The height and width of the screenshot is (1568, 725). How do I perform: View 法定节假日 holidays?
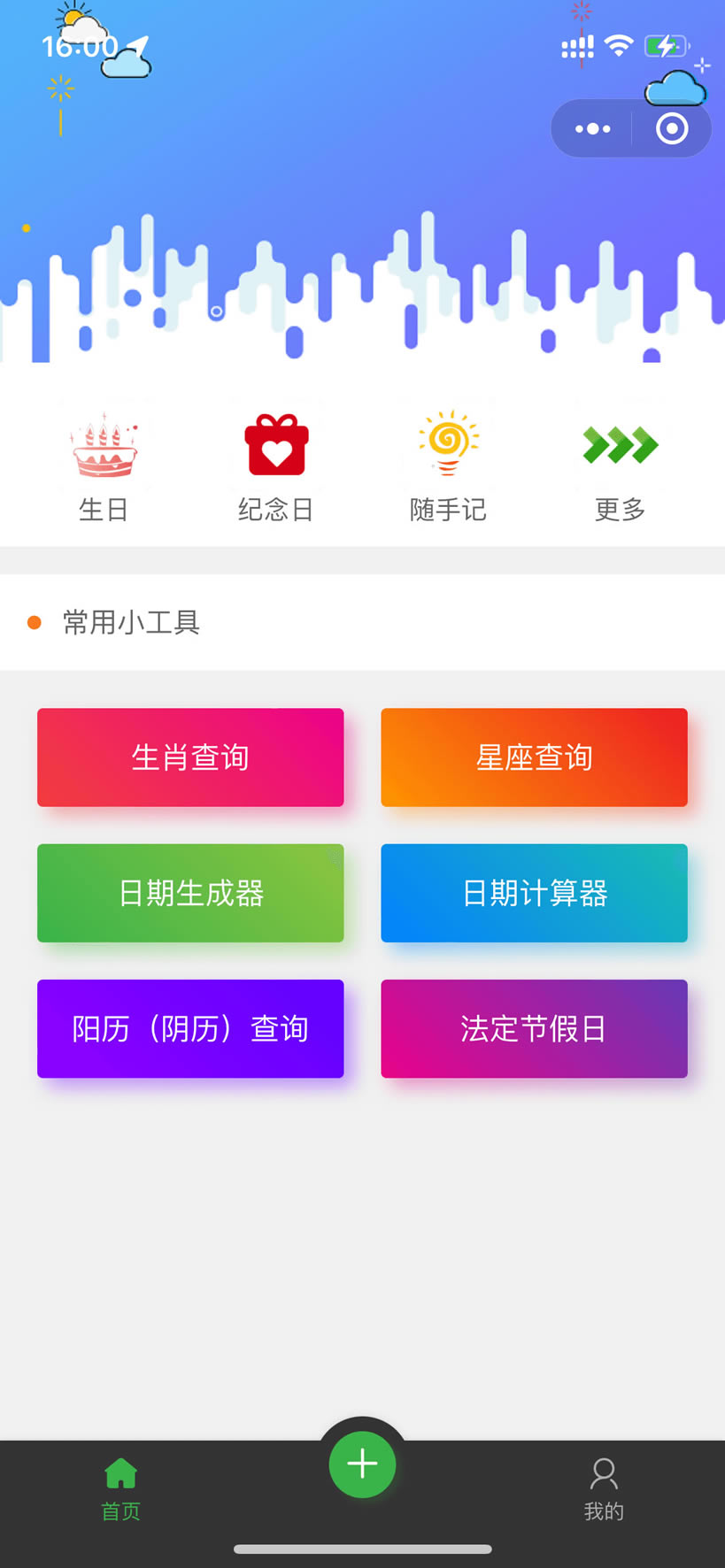click(x=534, y=1028)
